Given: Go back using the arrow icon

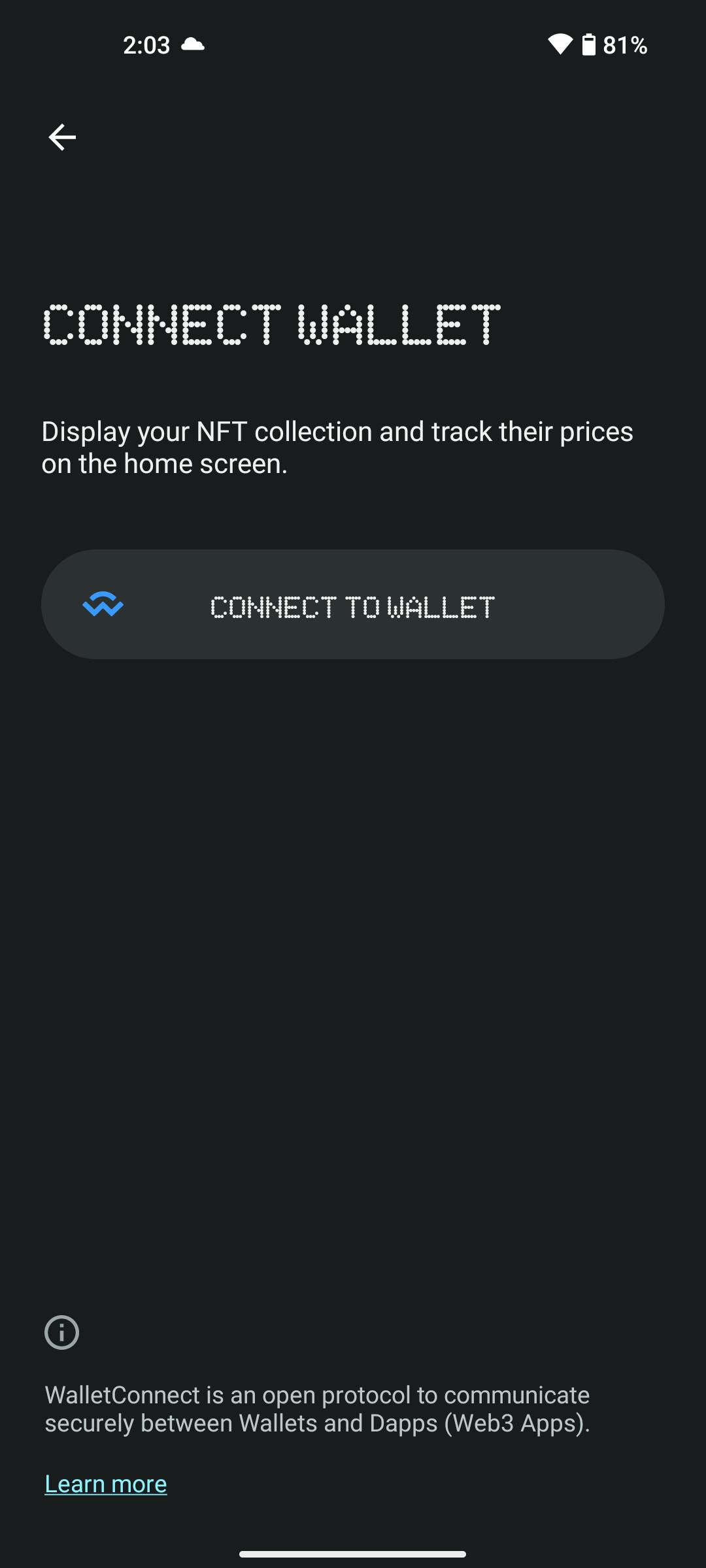Looking at the screenshot, I should point(62,137).
